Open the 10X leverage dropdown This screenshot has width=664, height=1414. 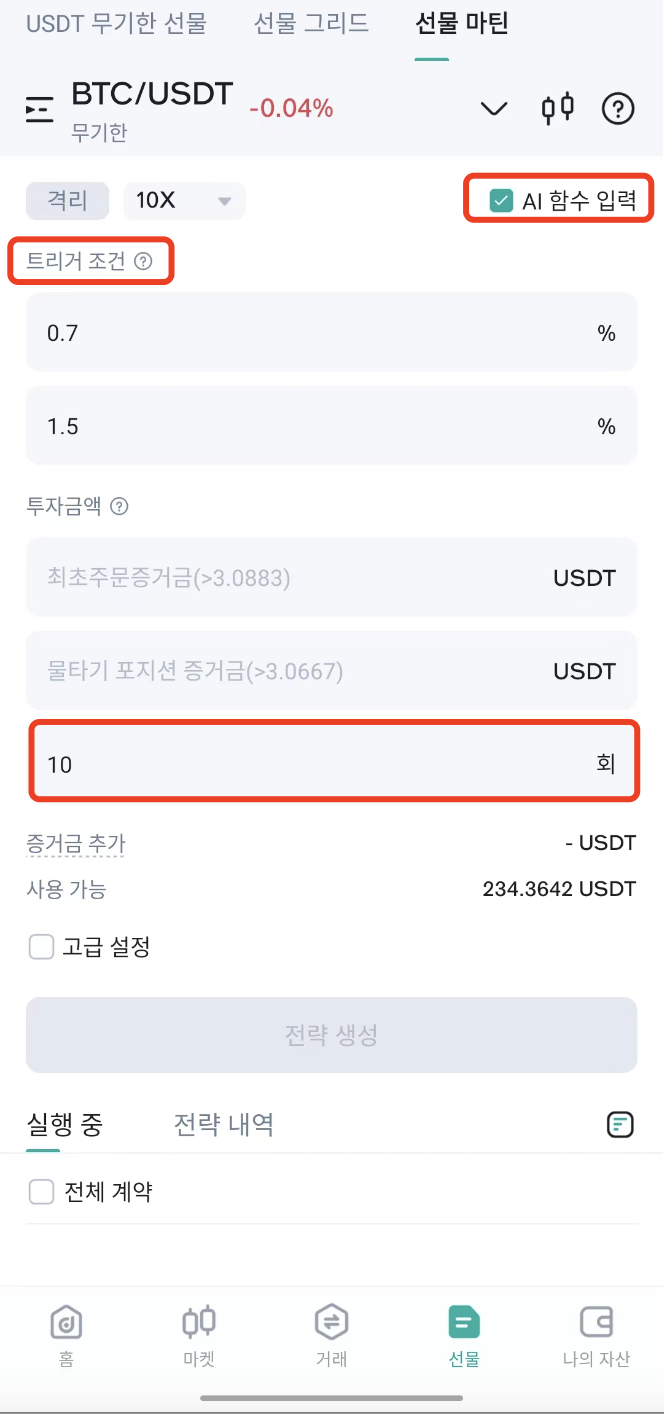pyautogui.click(x=184, y=200)
